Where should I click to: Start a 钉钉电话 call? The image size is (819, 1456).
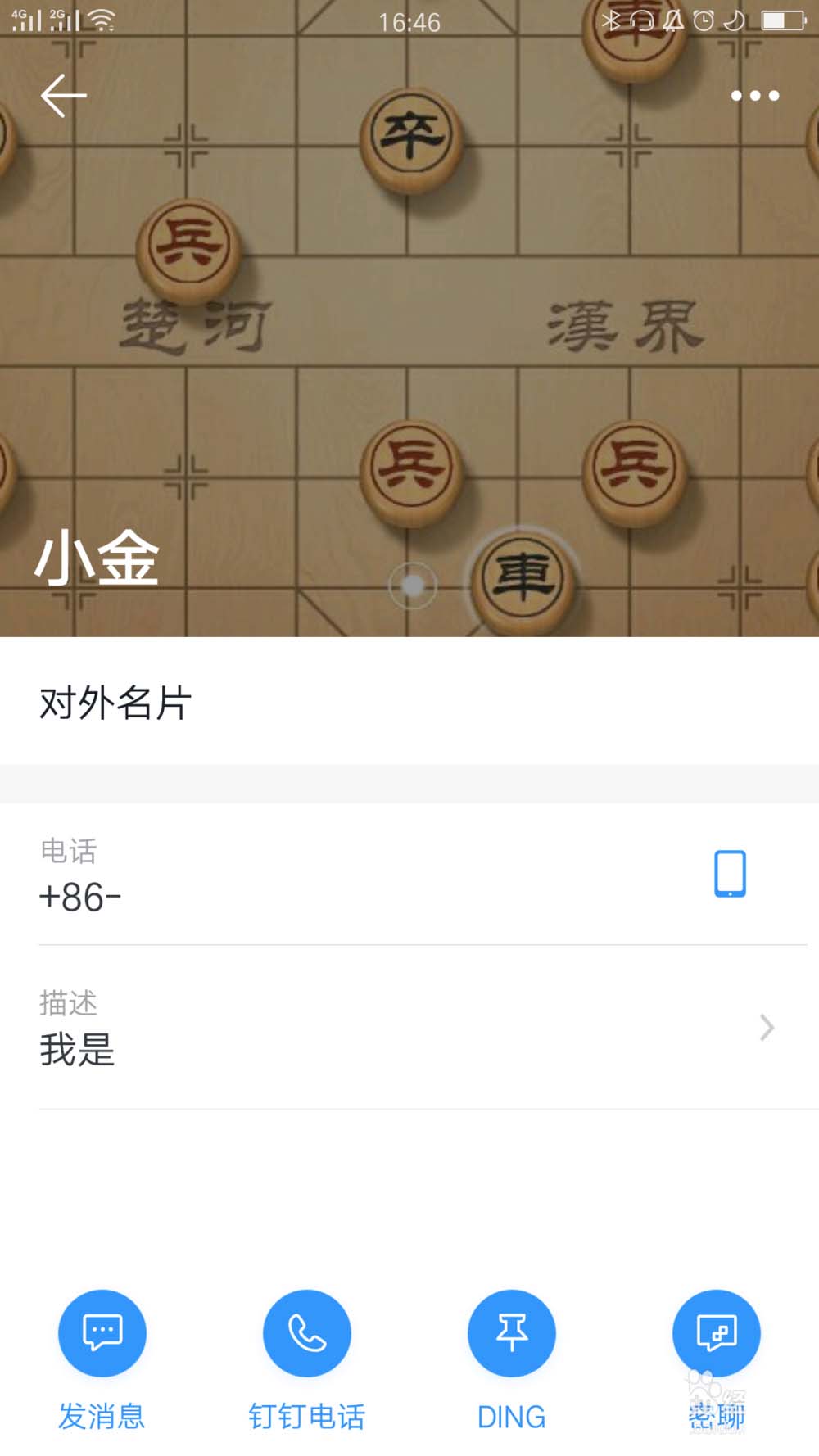[x=307, y=1333]
